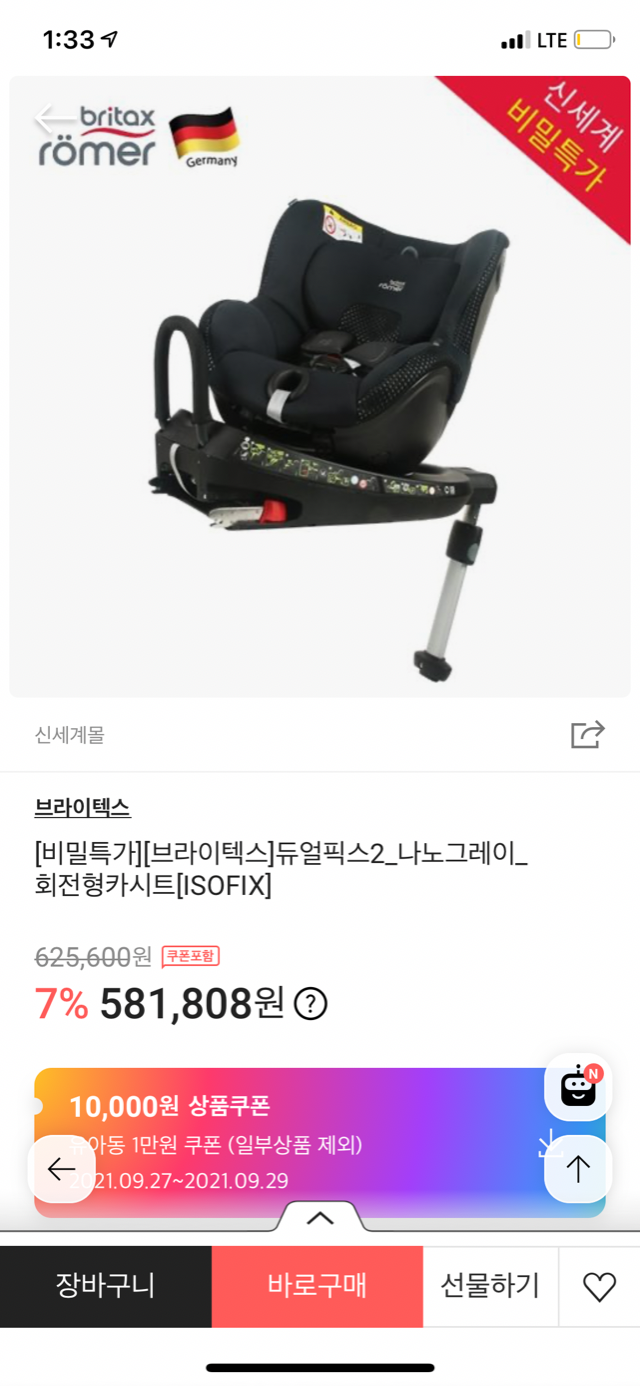Add product to wishlist with heart
The image size is (640, 1386).
(x=599, y=1286)
